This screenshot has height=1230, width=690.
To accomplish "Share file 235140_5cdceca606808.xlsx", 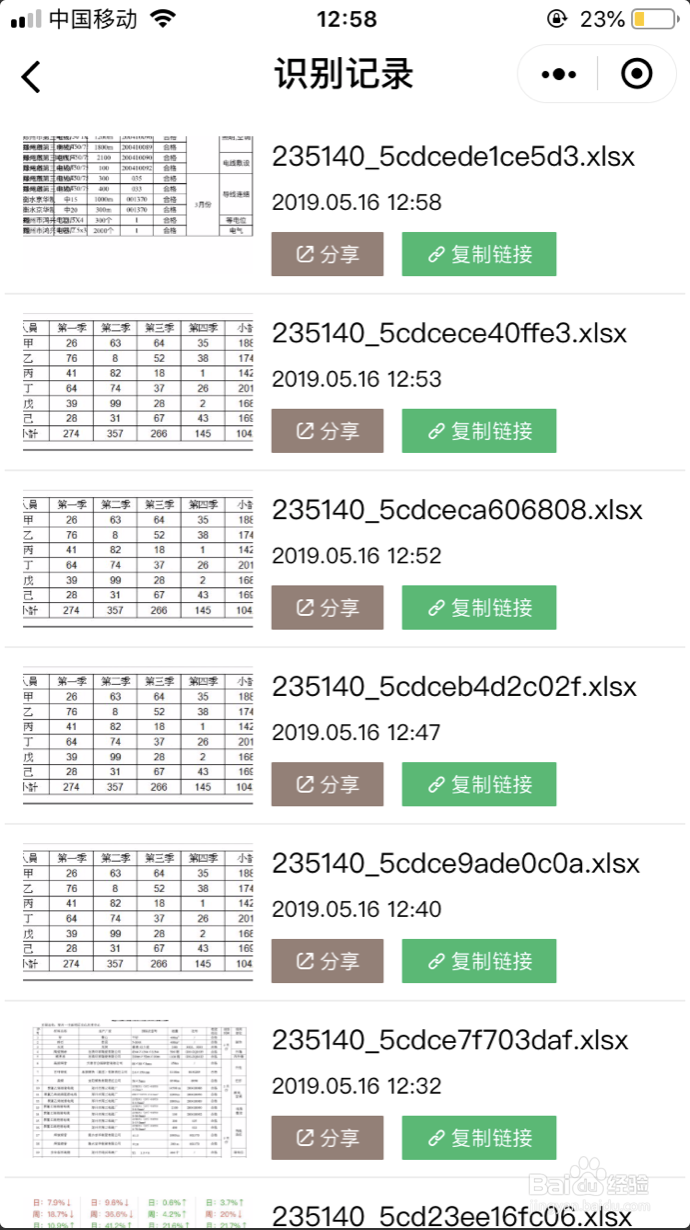I will pyautogui.click(x=327, y=608).
